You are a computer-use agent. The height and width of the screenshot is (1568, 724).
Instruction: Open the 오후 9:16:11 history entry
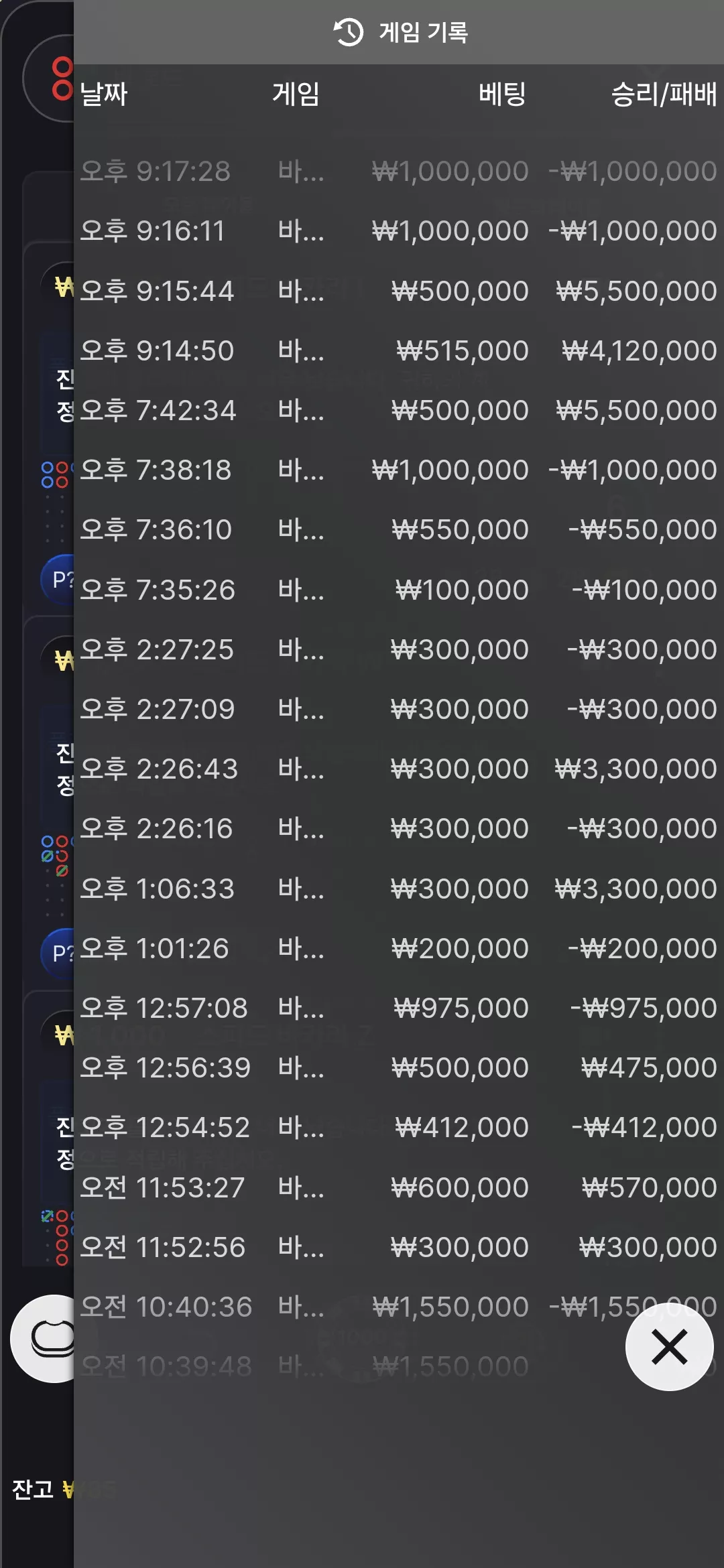(x=398, y=231)
